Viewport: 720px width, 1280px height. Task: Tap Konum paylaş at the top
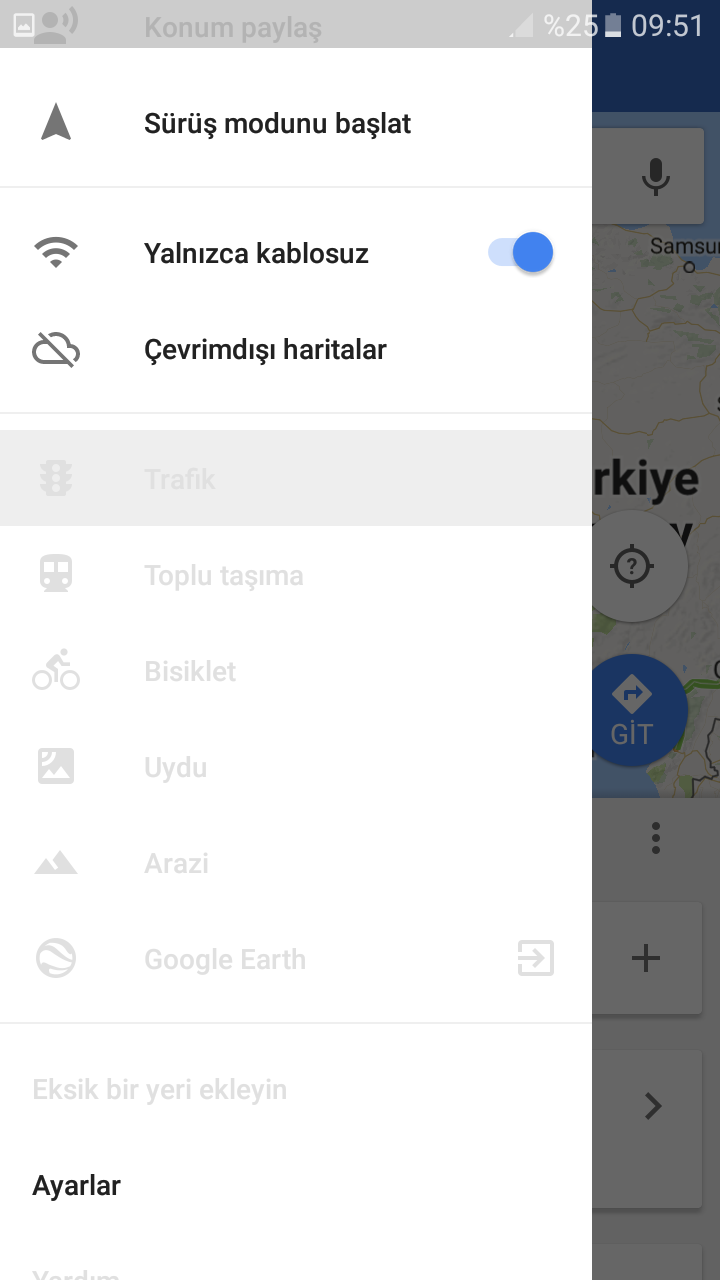(x=232, y=27)
